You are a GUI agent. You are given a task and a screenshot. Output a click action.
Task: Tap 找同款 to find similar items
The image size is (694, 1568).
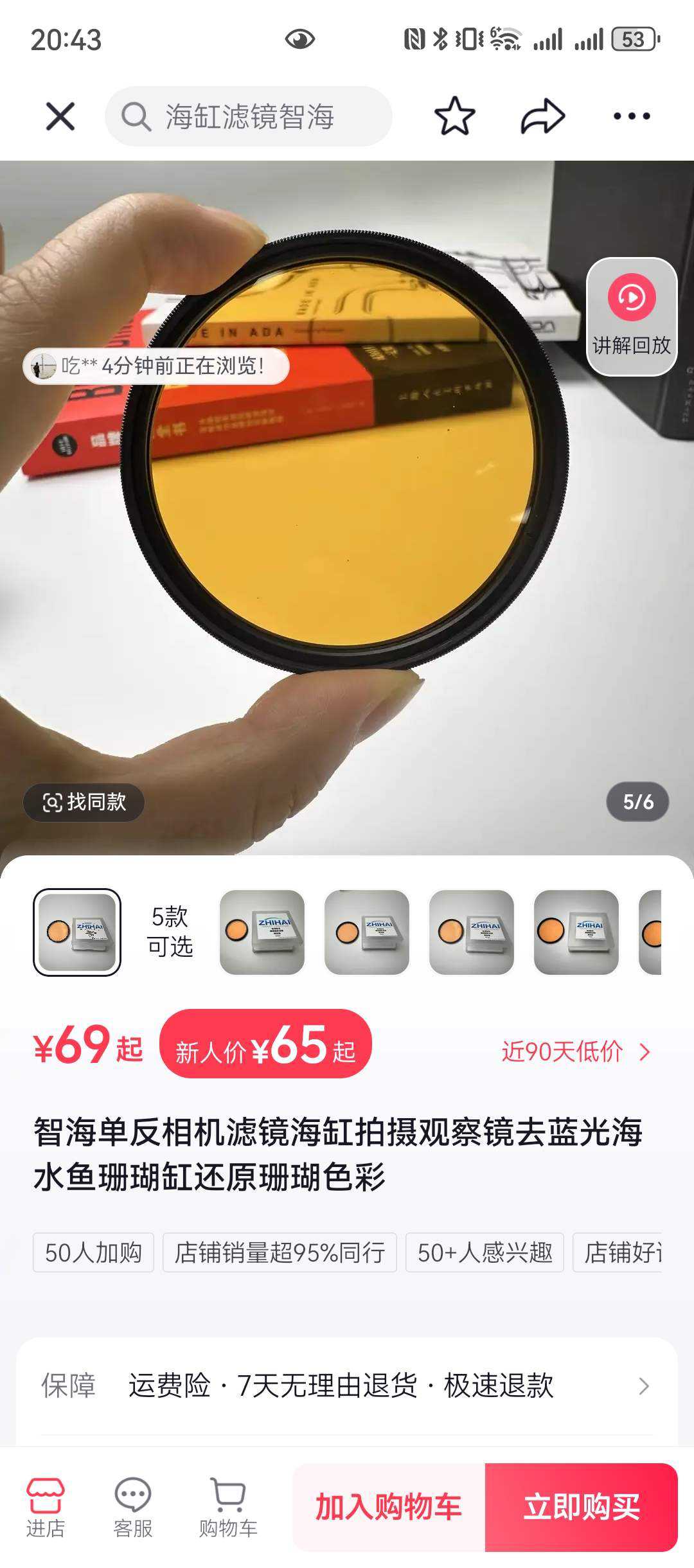pyautogui.click(x=84, y=801)
